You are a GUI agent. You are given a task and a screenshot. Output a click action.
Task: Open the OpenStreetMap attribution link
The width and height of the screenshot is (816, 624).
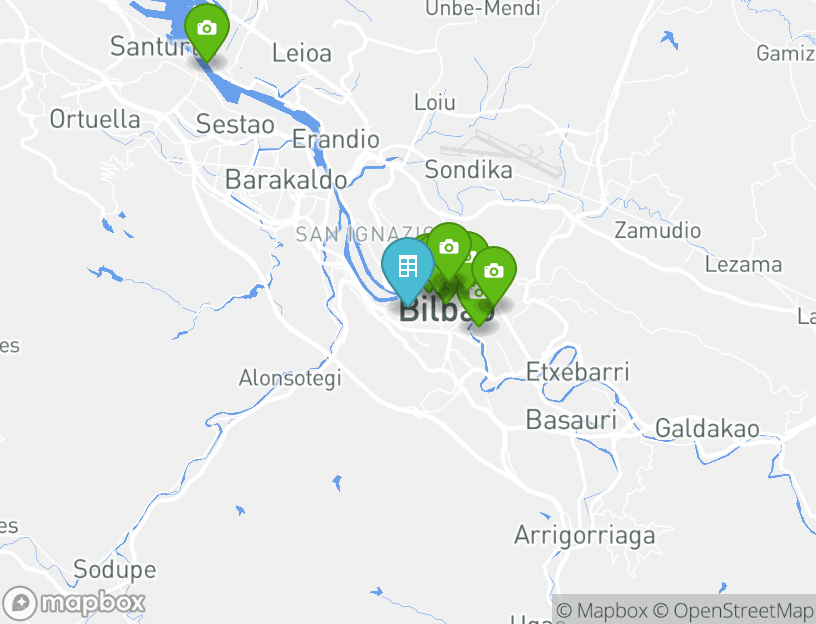click(x=733, y=610)
